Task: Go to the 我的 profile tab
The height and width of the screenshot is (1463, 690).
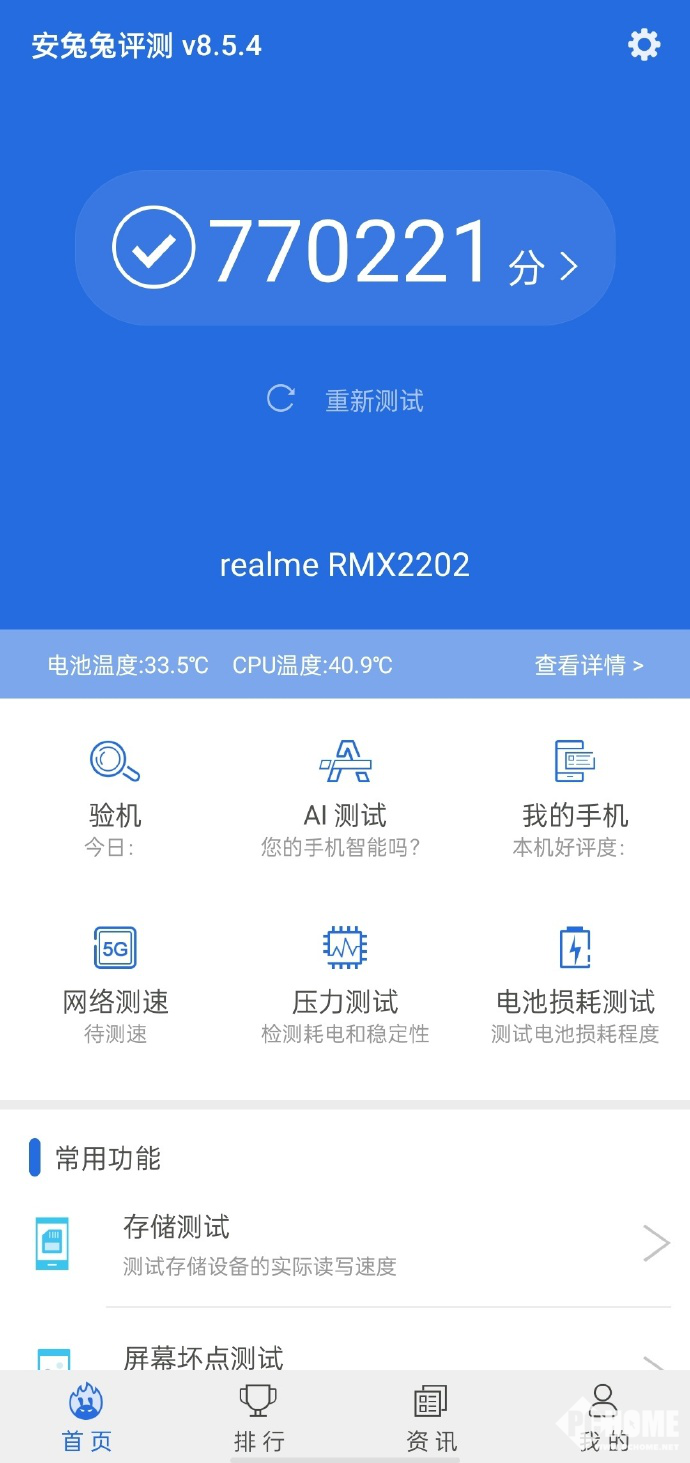Action: click(604, 1418)
